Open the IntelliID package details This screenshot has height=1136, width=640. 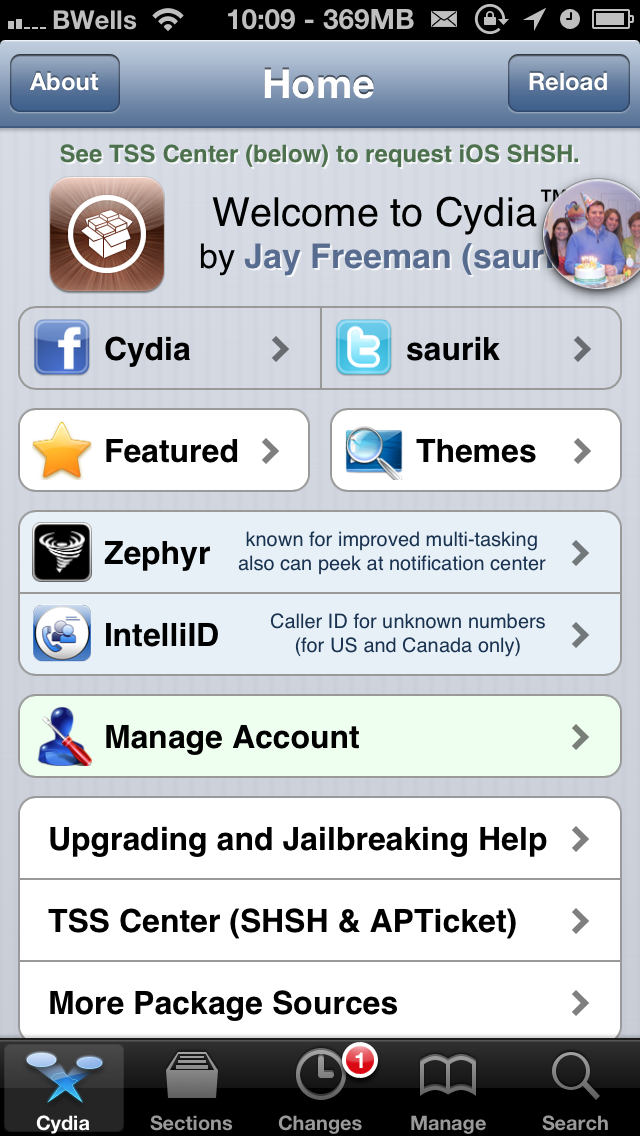pyautogui.click(x=320, y=634)
